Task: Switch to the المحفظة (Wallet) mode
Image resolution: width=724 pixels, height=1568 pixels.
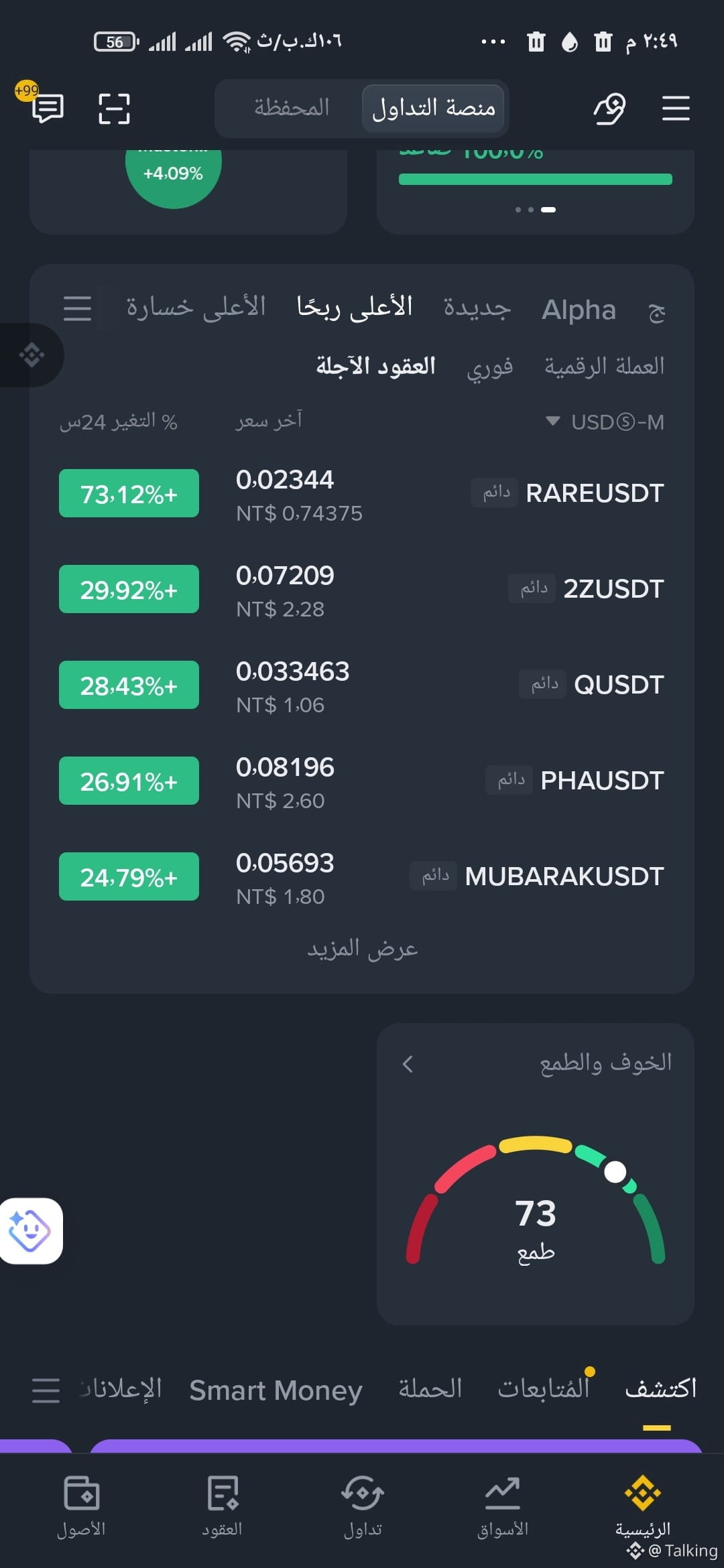Action: pos(291,108)
